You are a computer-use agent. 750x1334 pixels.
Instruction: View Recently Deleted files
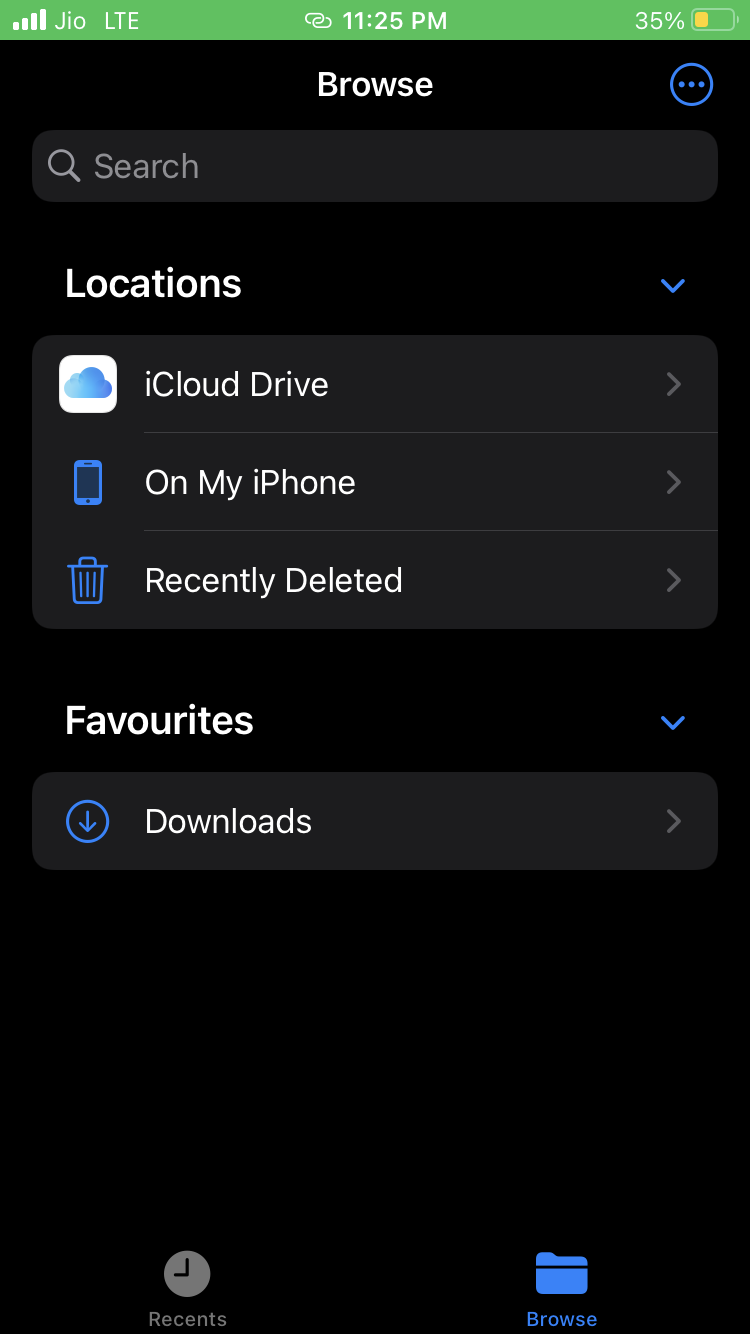point(375,580)
